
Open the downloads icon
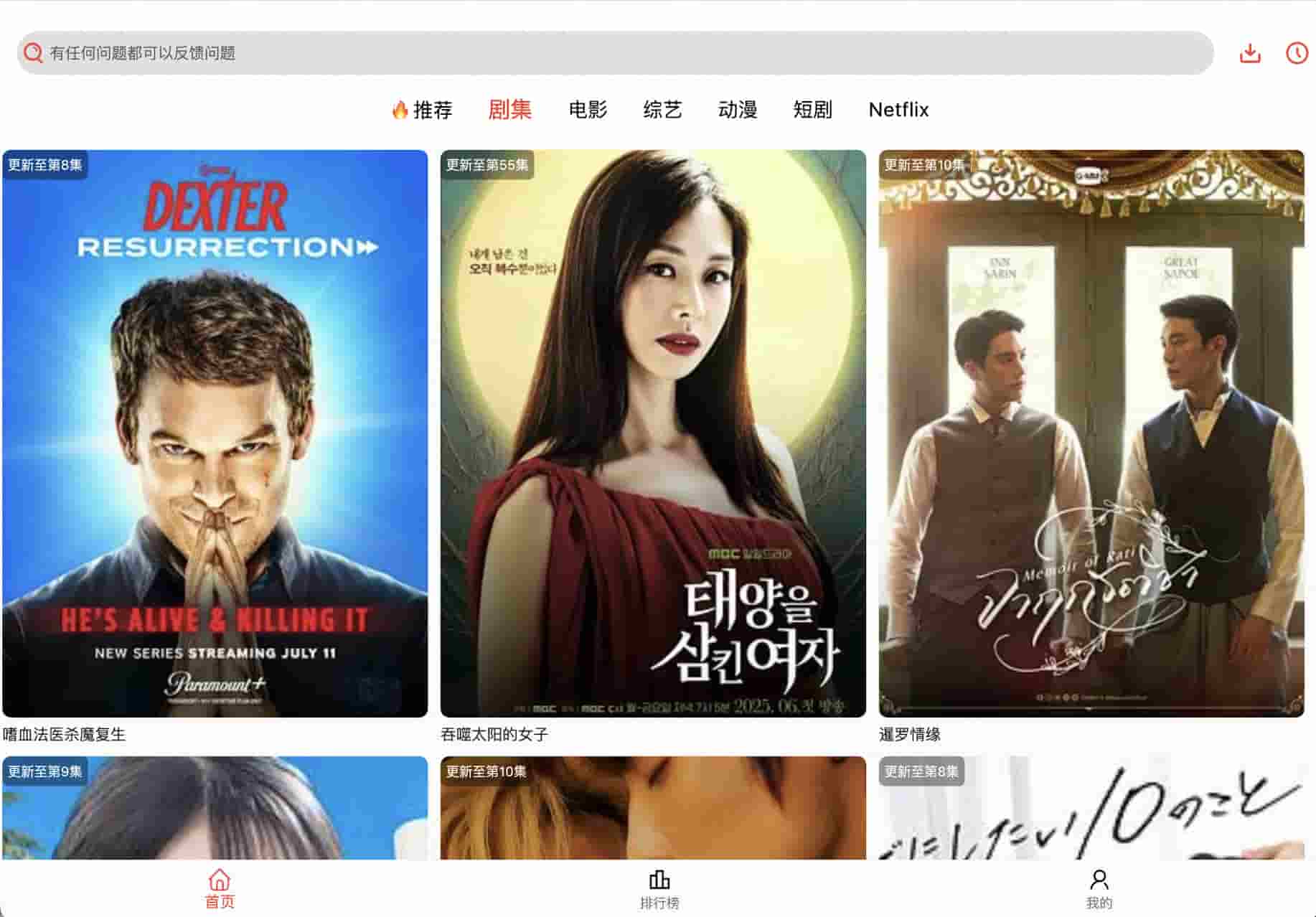click(x=1249, y=53)
